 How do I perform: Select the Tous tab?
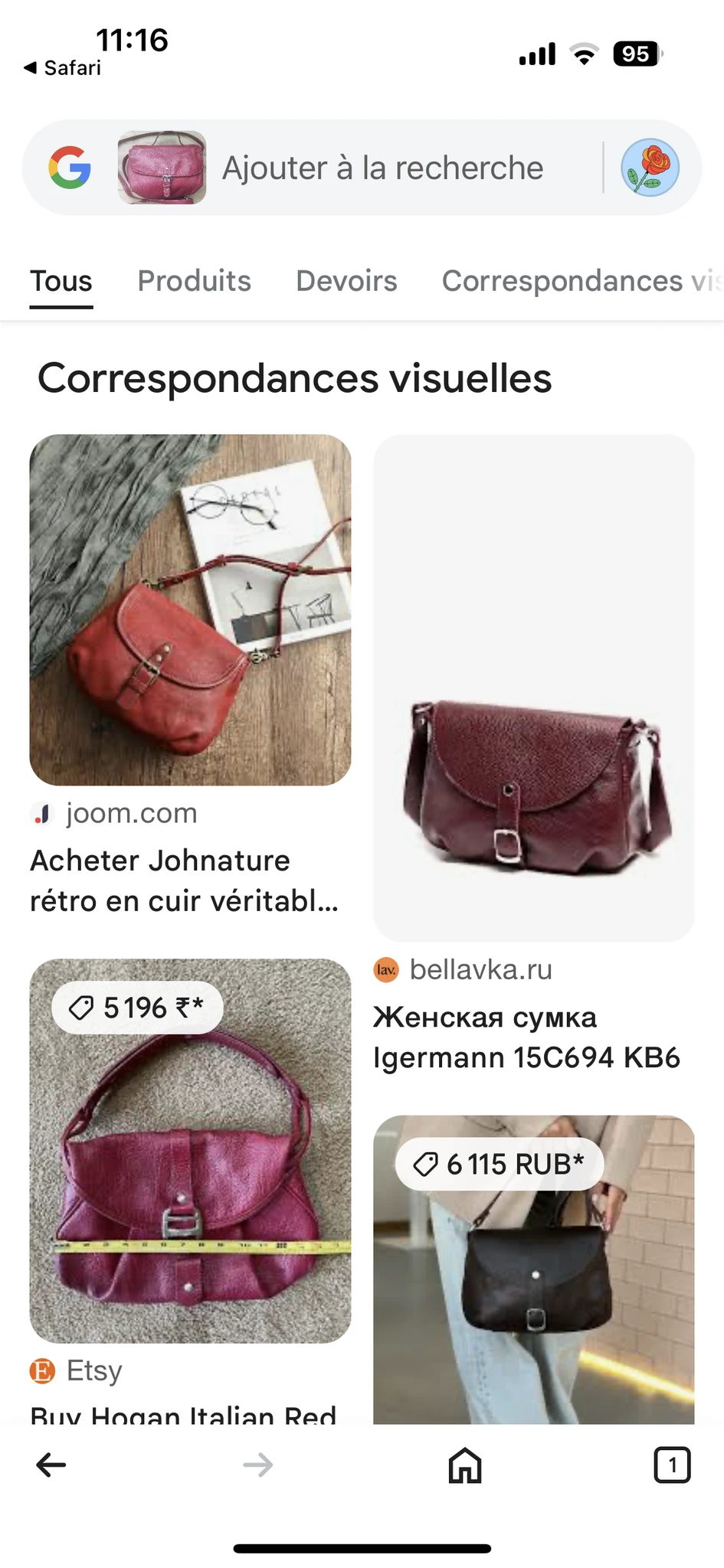pyautogui.click(x=61, y=281)
